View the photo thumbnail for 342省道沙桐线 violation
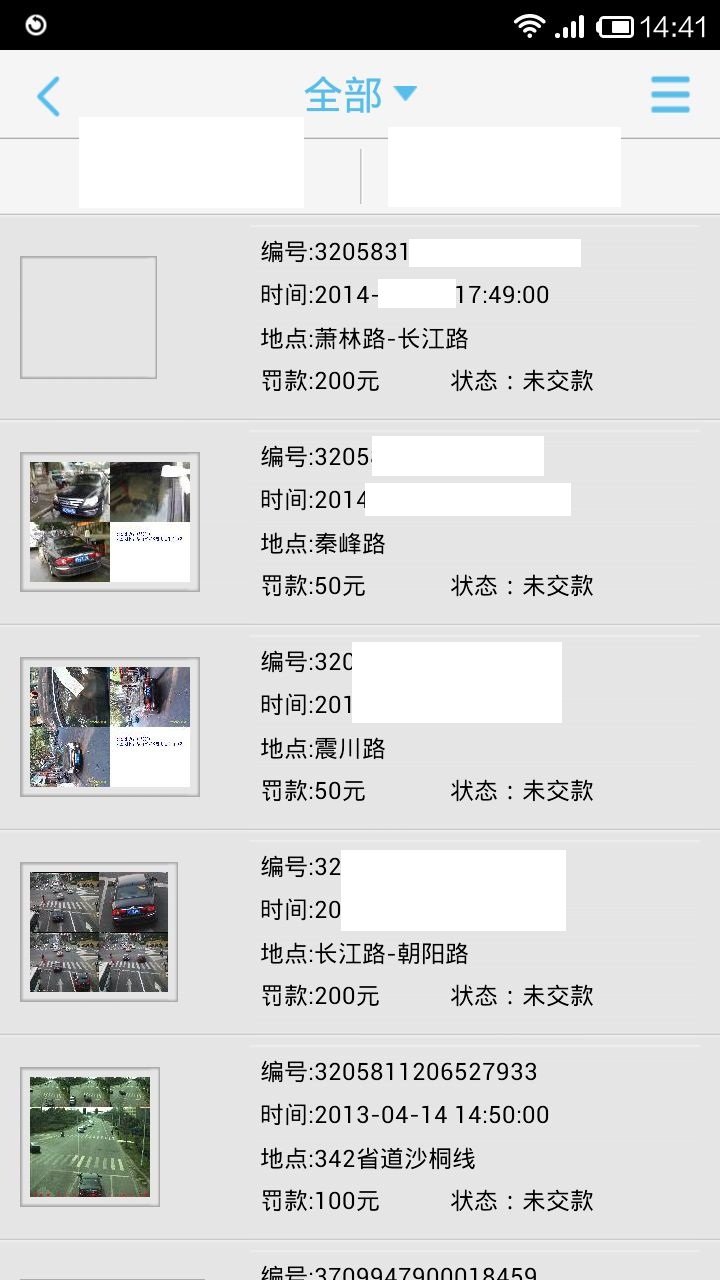 pos(90,1137)
